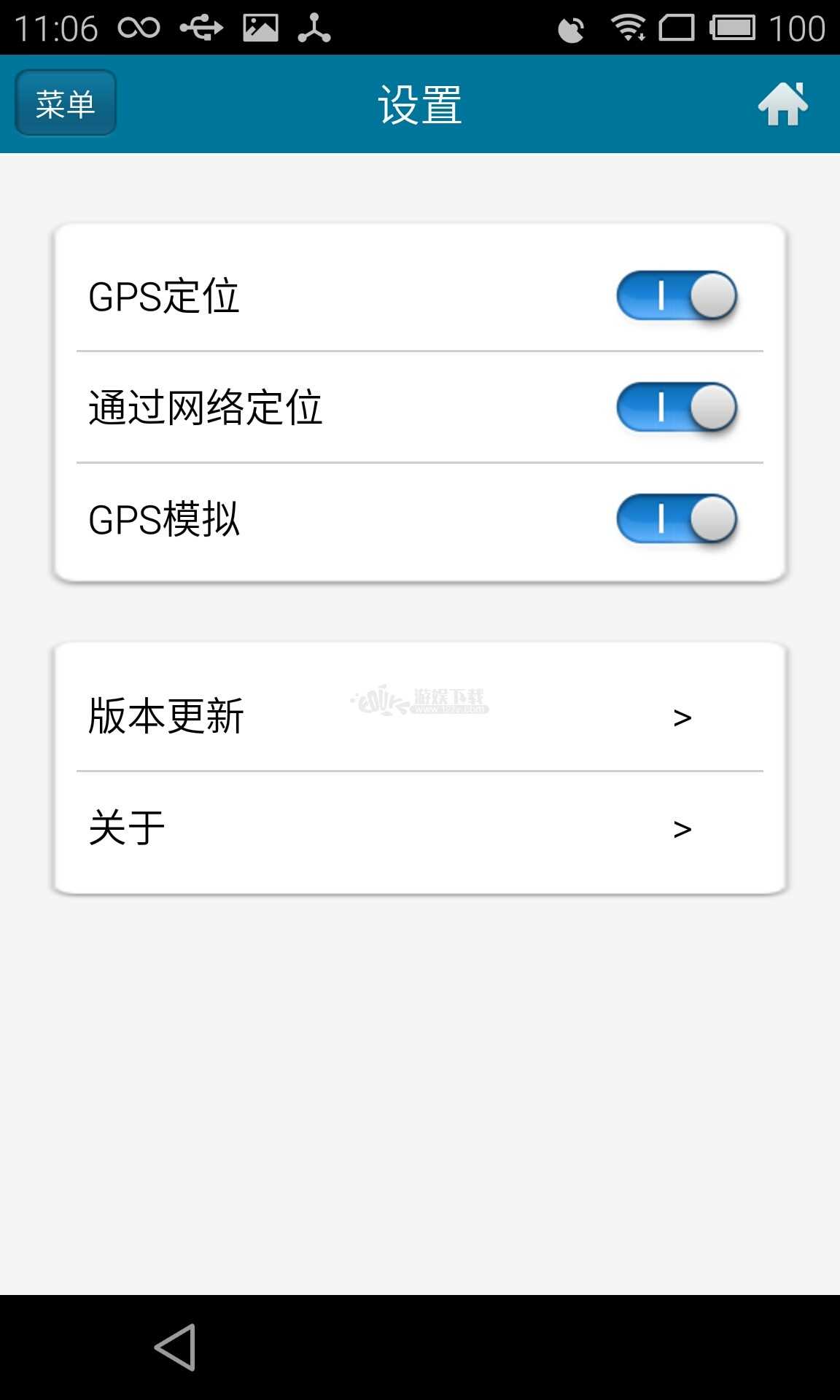Tap the home icon in title bar
The image size is (840, 1400).
tap(784, 104)
